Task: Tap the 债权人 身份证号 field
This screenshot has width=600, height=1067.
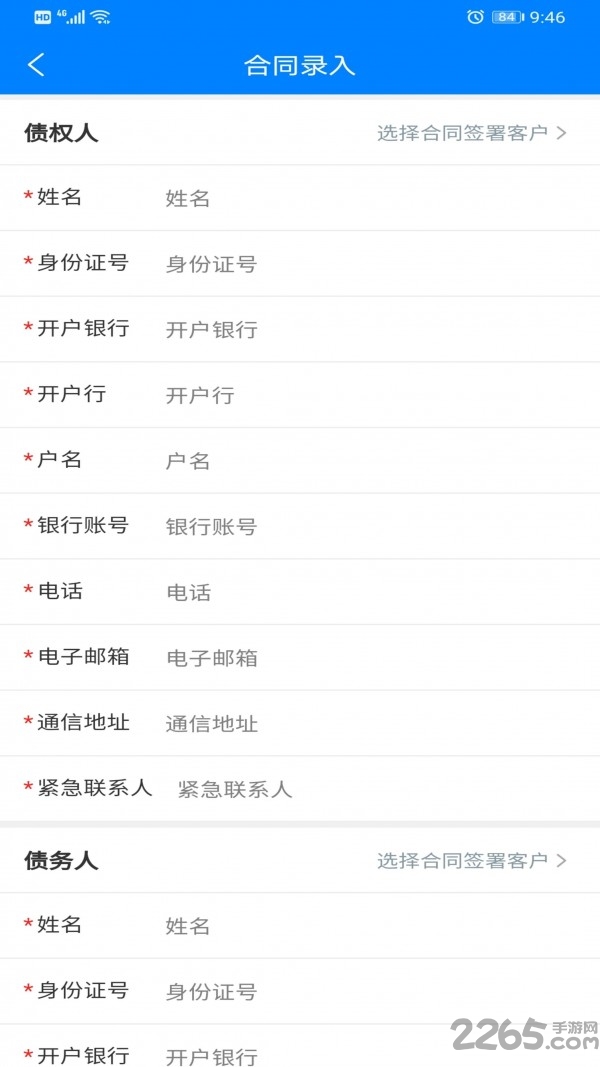Action: tap(370, 264)
